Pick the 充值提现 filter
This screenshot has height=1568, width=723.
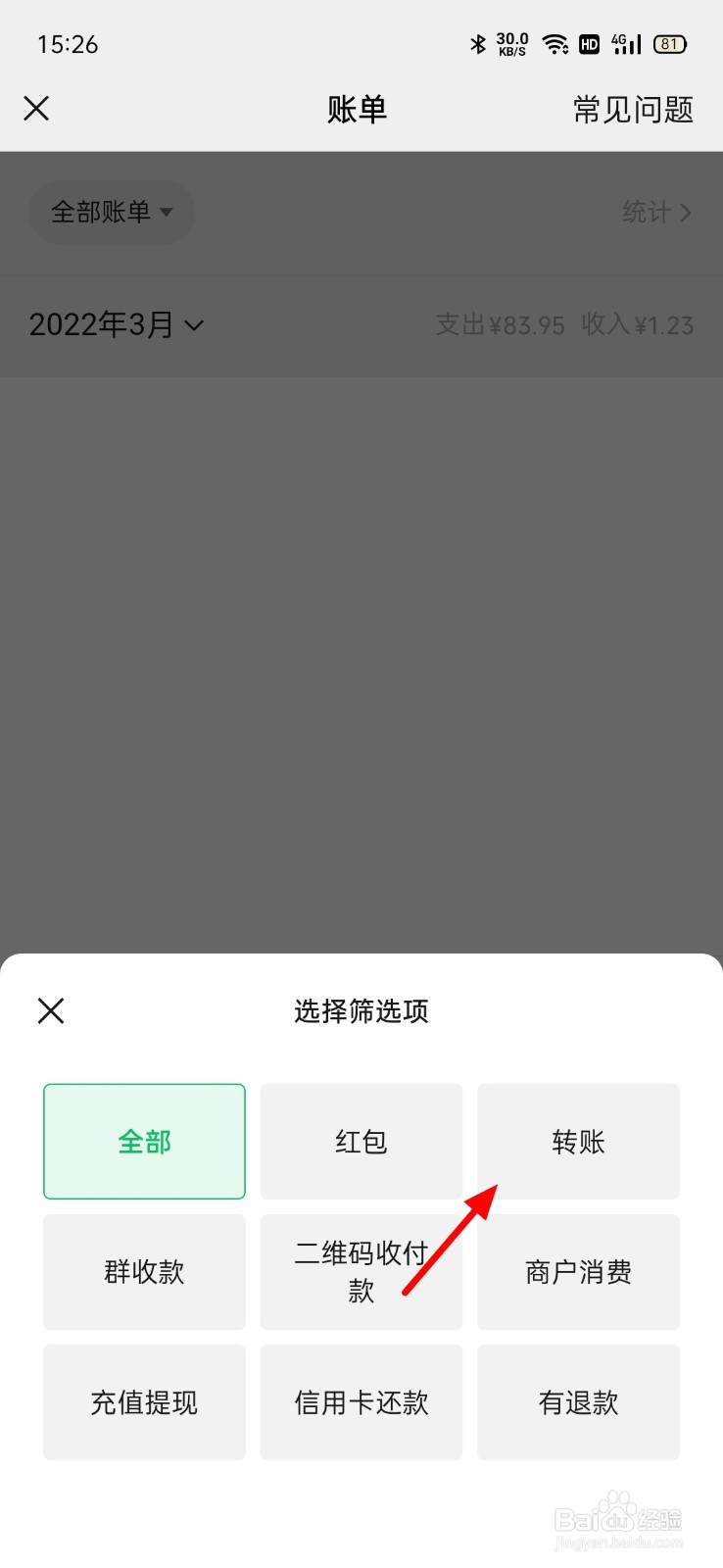[144, 1401]
